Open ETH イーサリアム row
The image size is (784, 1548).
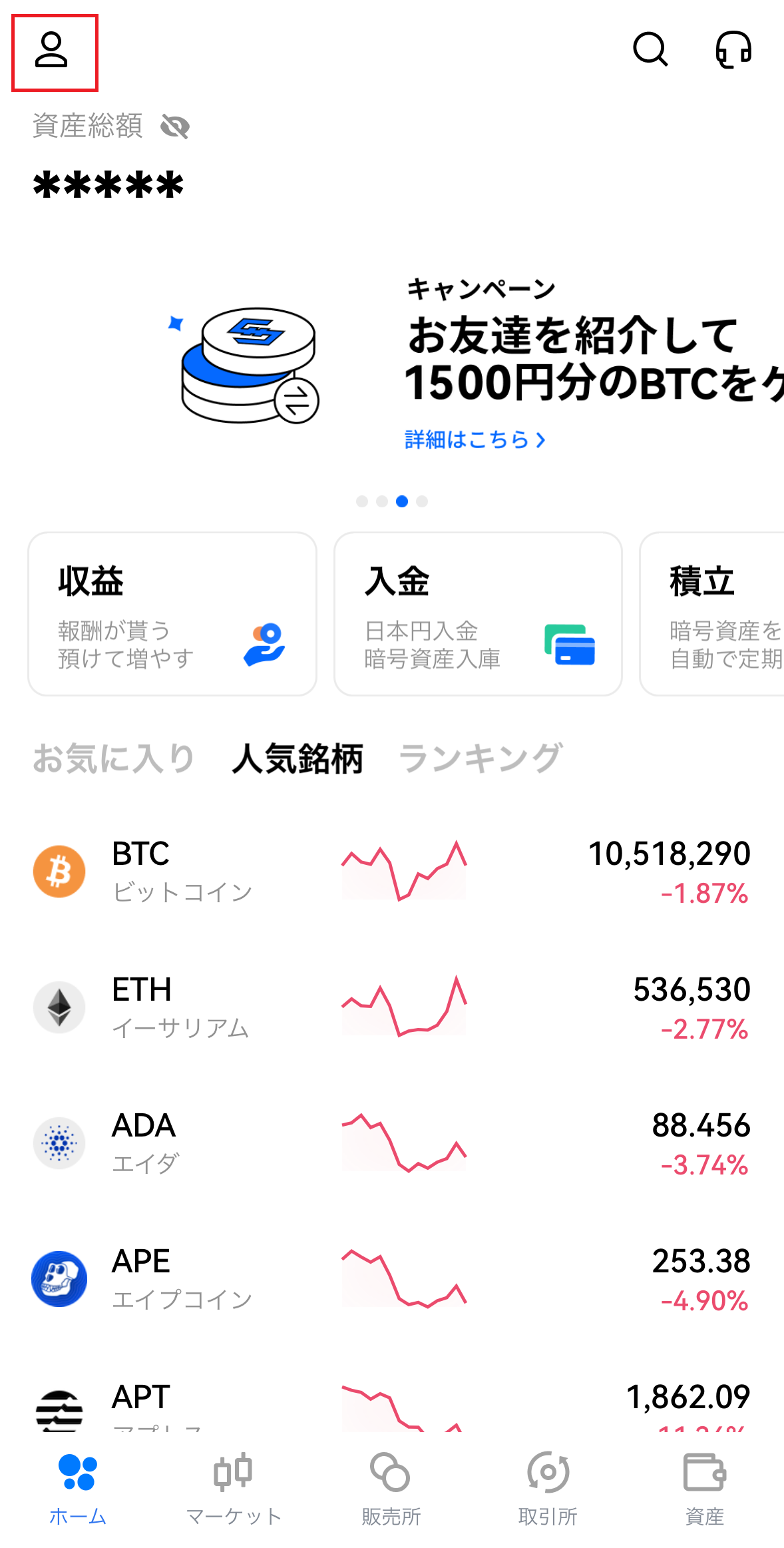coord(392,1007)
